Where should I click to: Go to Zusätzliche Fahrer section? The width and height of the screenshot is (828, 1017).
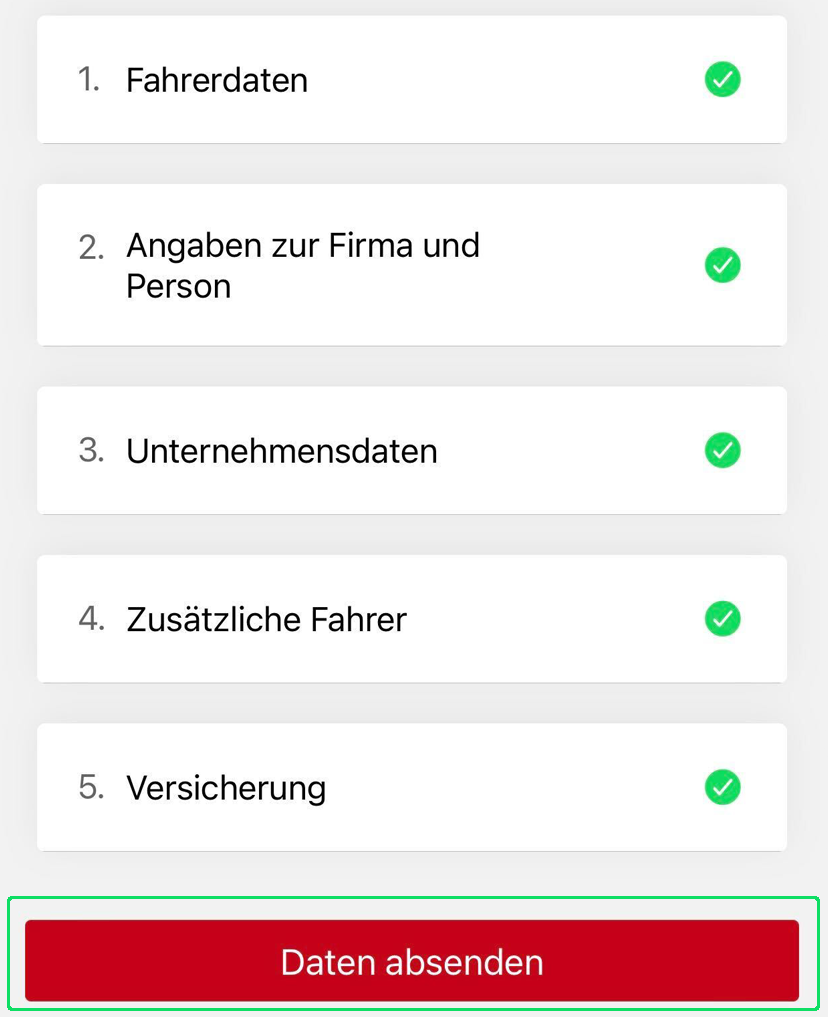click(411, 619)
